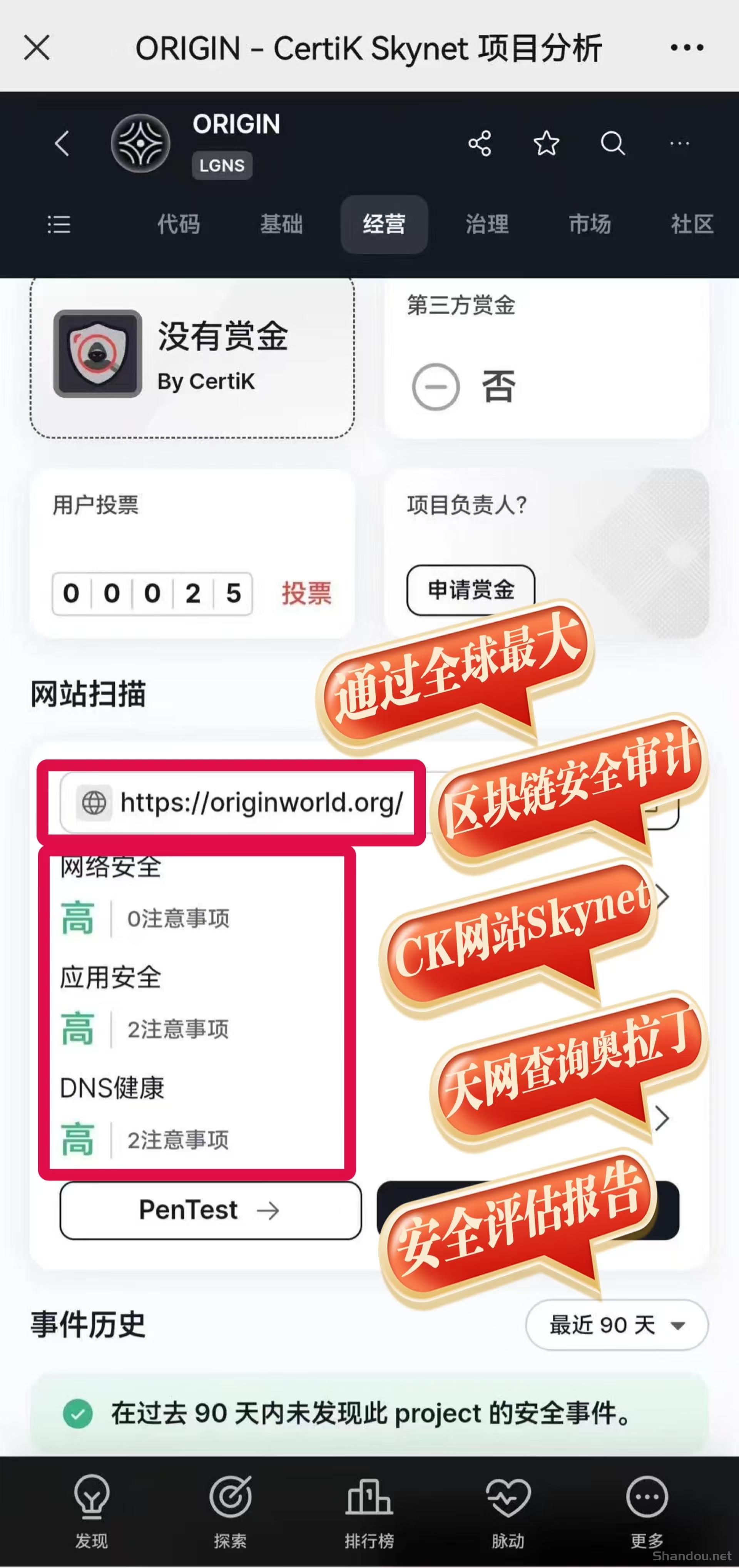Tap the 申请赏金 button
The height and width of the screenshot is (1568, 739).
pos(471,590)
